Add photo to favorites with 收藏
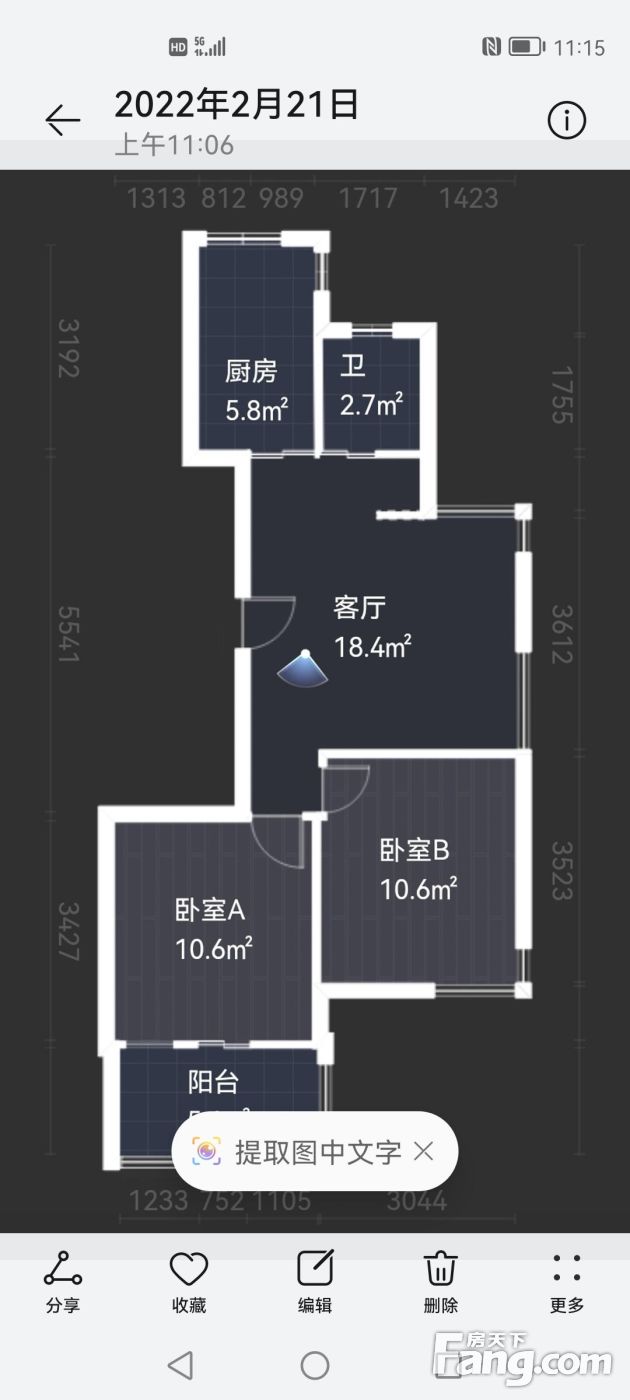This screenshot has height=1400, width=630. (x=189, y=1280)
